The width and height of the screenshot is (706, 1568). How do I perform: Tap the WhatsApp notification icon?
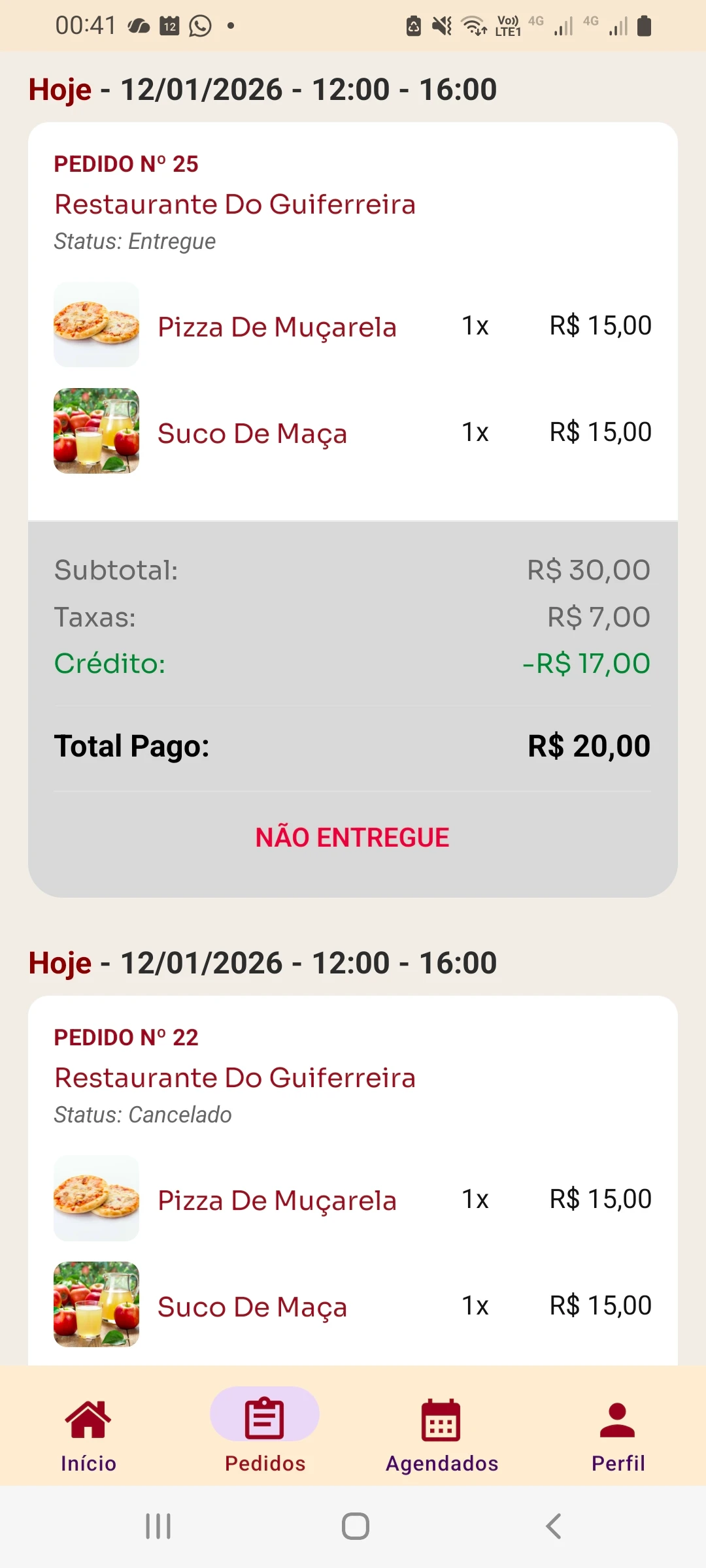(199, 25)
